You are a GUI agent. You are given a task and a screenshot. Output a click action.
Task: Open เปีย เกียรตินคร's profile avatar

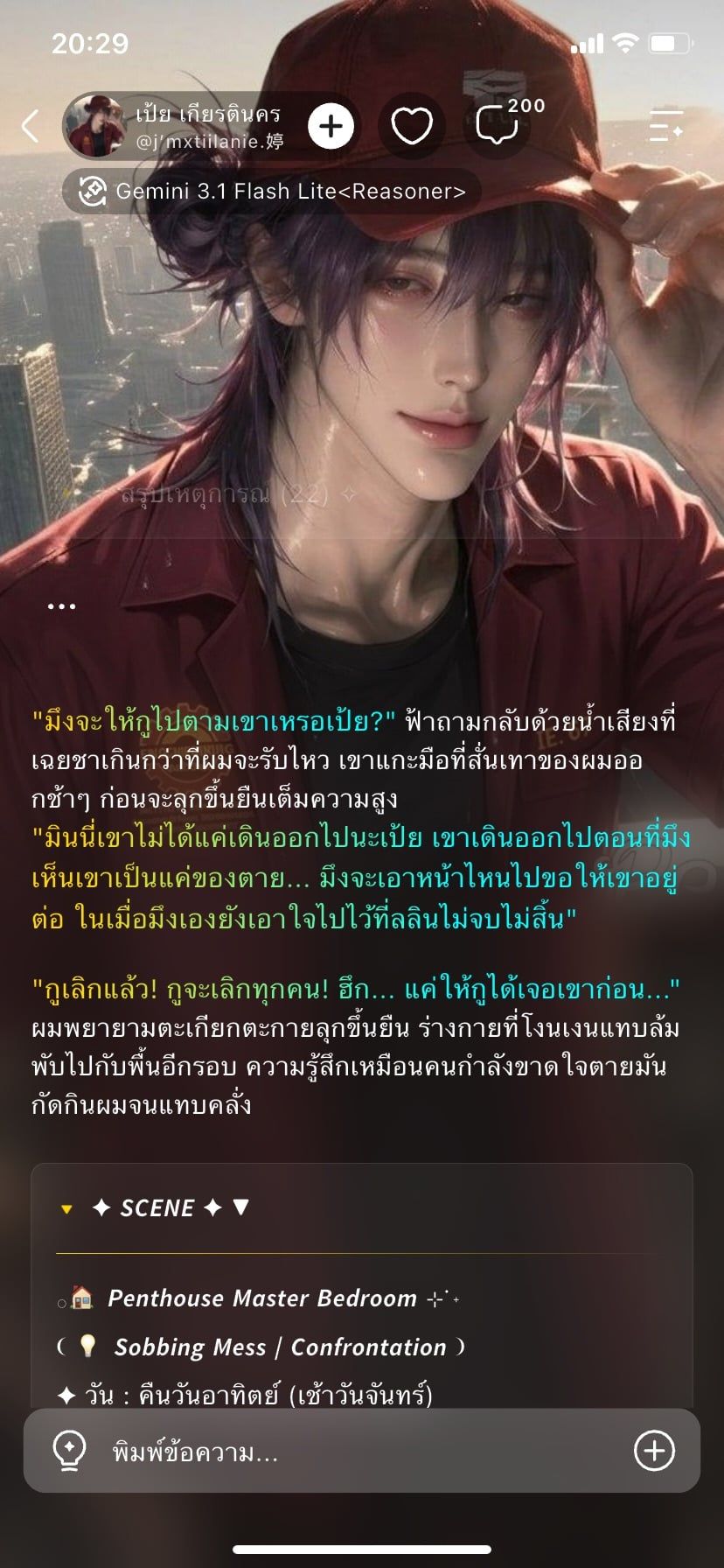96,126
